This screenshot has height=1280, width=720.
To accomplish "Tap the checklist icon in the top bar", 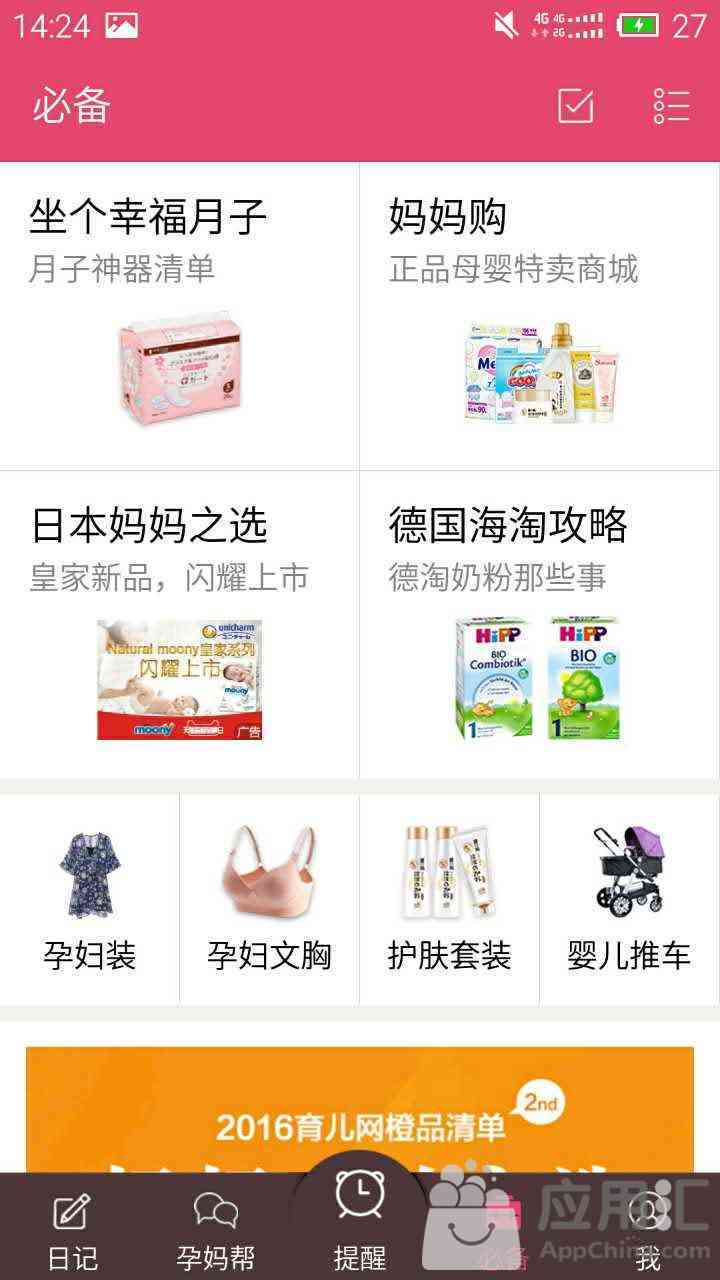I will coord(575,106).
